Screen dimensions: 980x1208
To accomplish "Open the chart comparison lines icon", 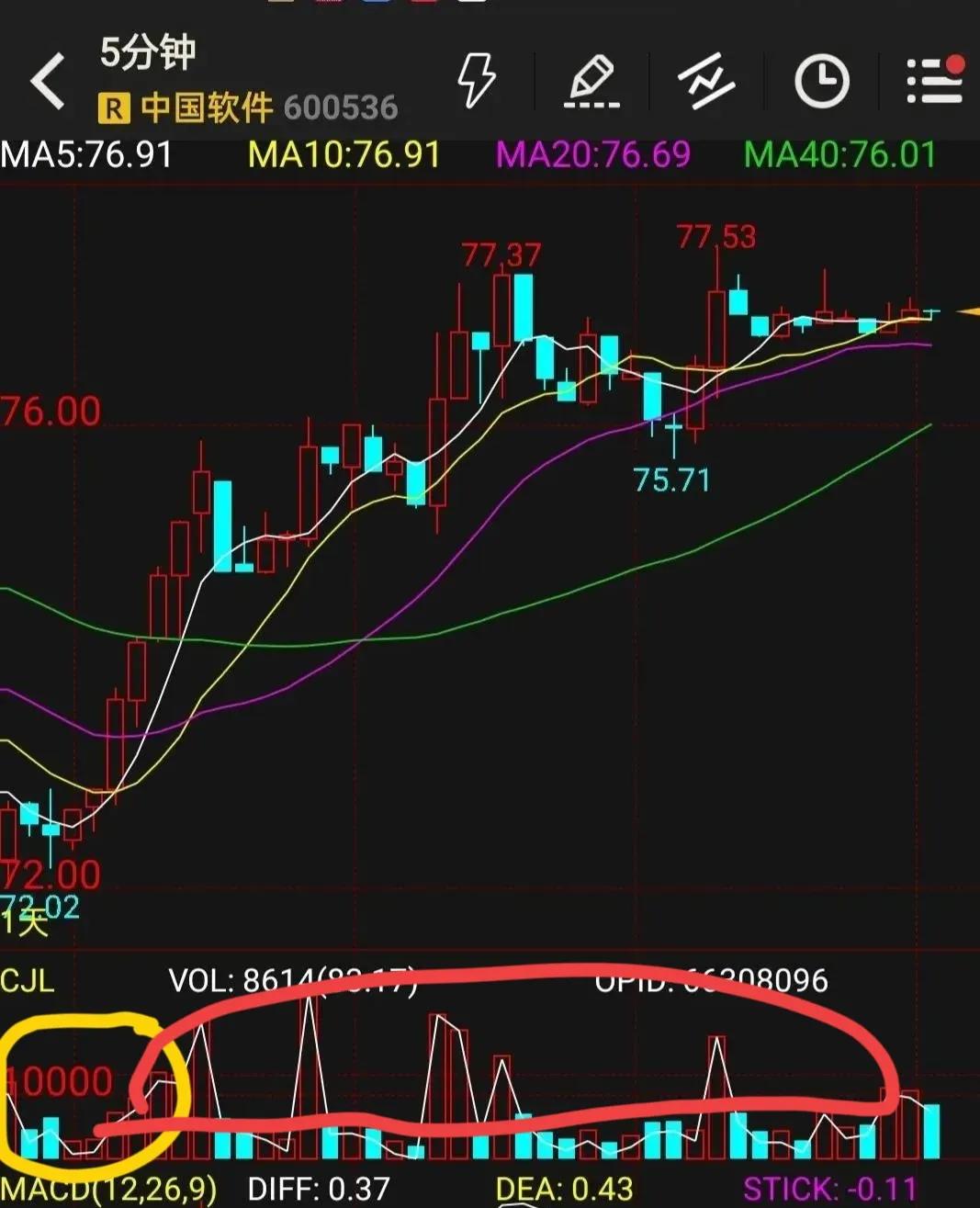I will pos(705,81).
